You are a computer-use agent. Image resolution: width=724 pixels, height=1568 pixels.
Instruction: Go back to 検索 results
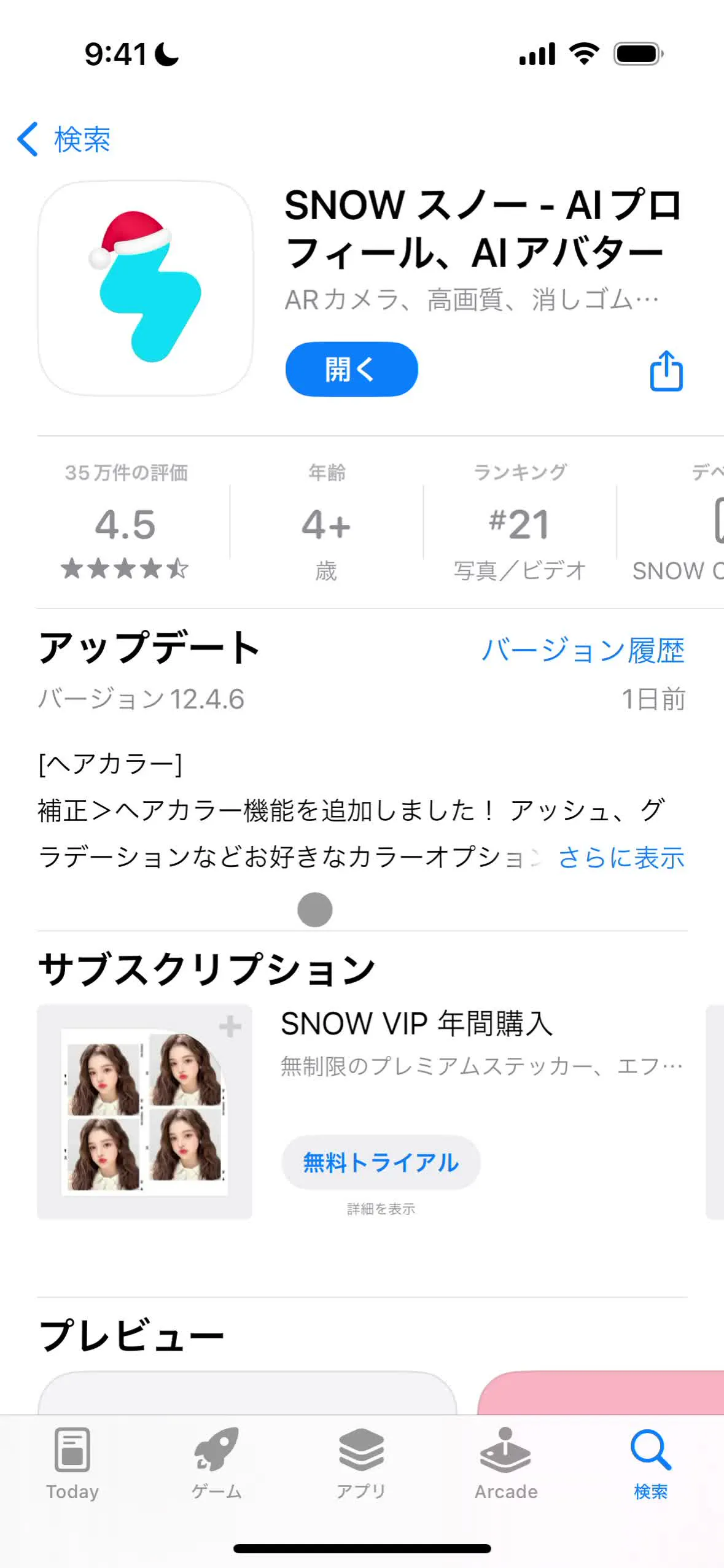pyautogui.click(x=64, y=139)
